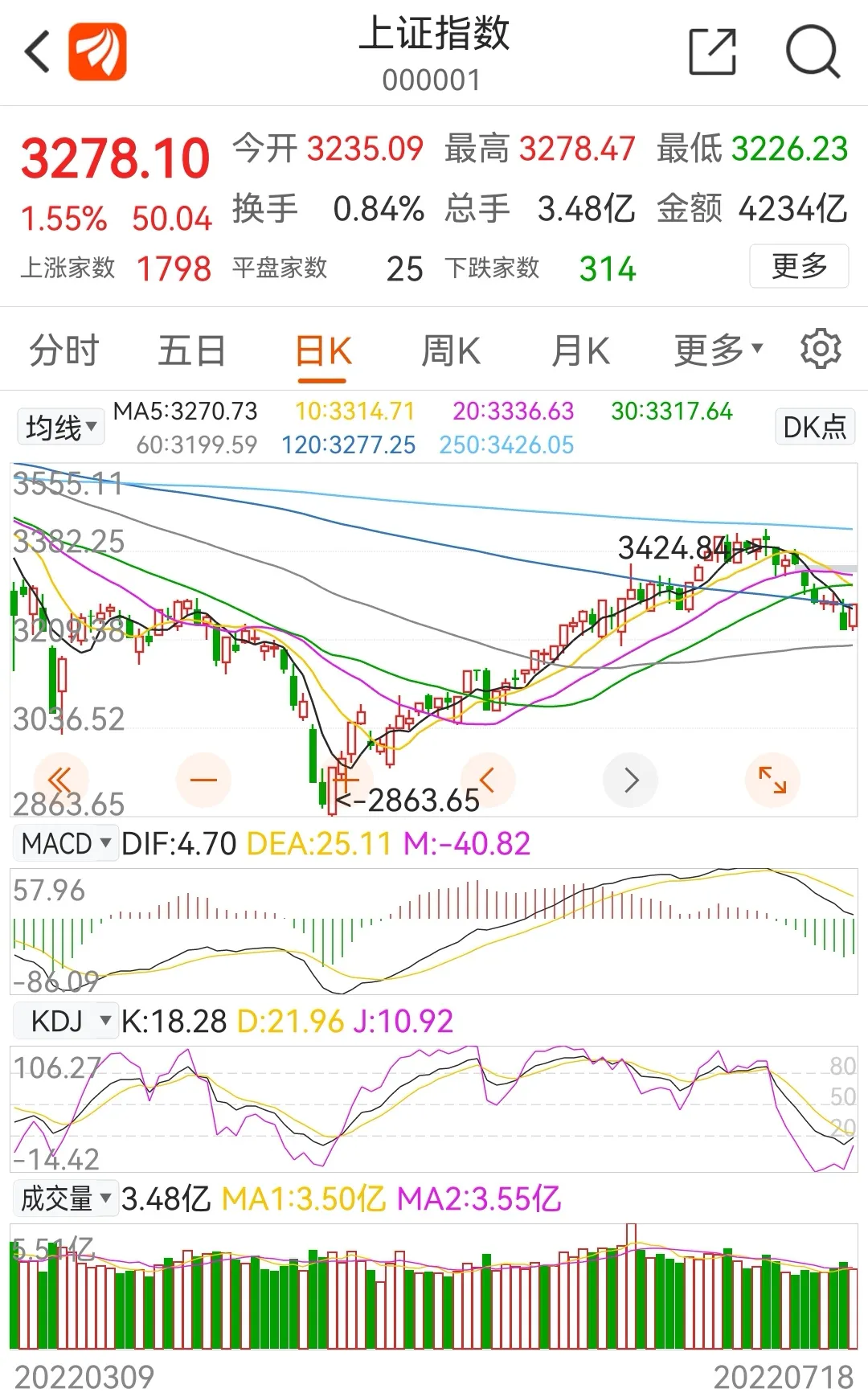Expand the 更多 period dropdown
Screen dimensions: 868x1393
tap(717, 350)
